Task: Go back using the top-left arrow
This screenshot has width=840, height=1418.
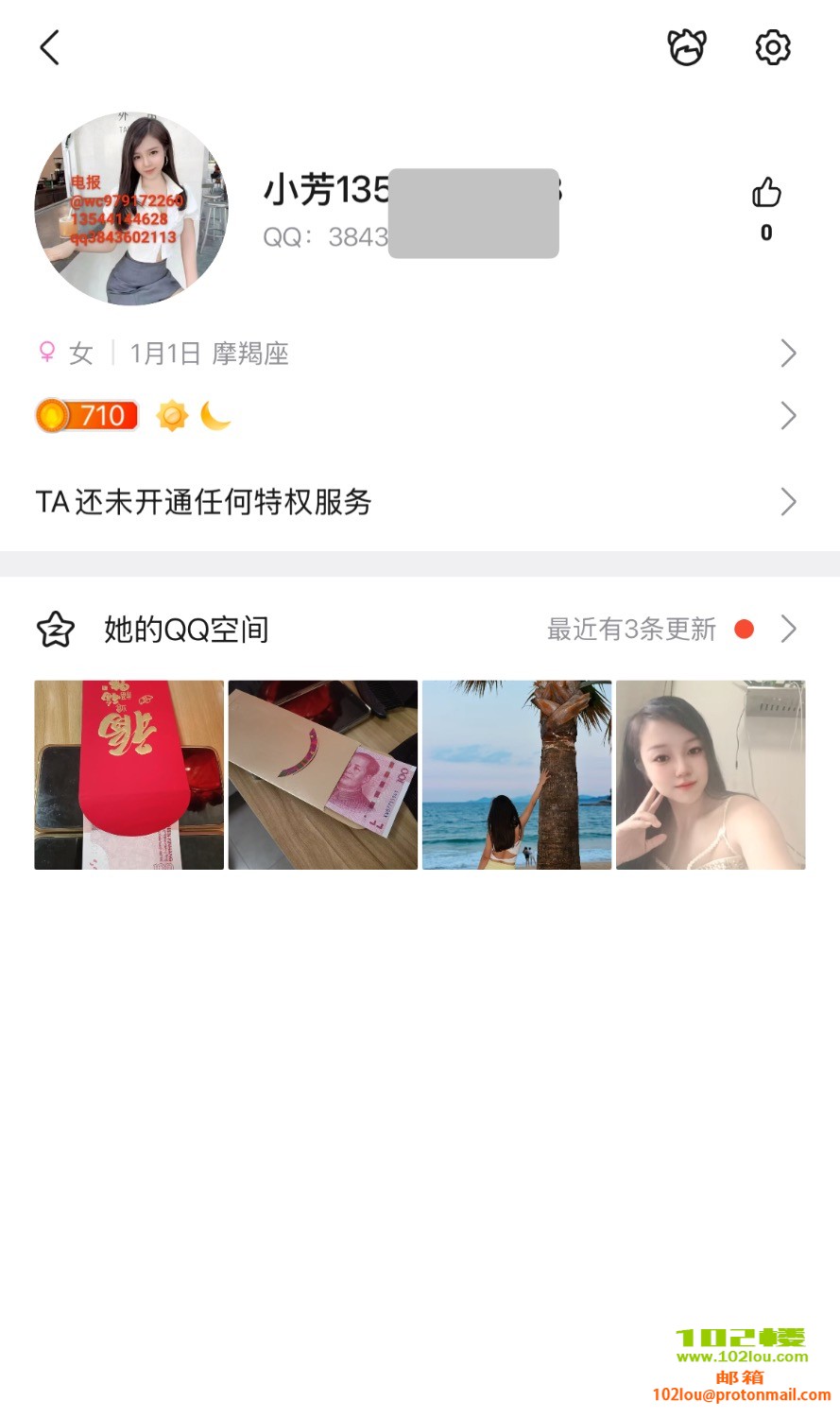Action: [50, 47]
